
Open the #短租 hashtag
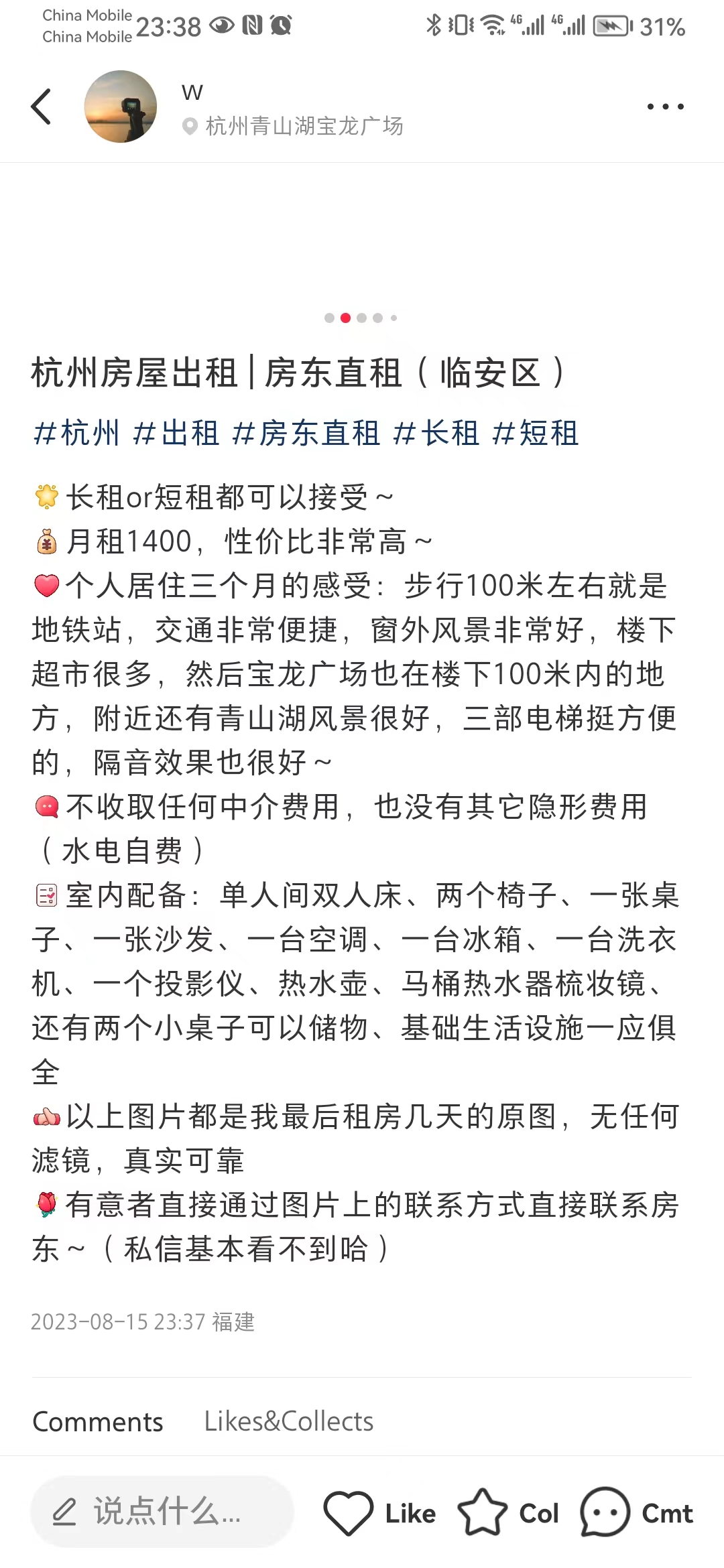[535, 433]
